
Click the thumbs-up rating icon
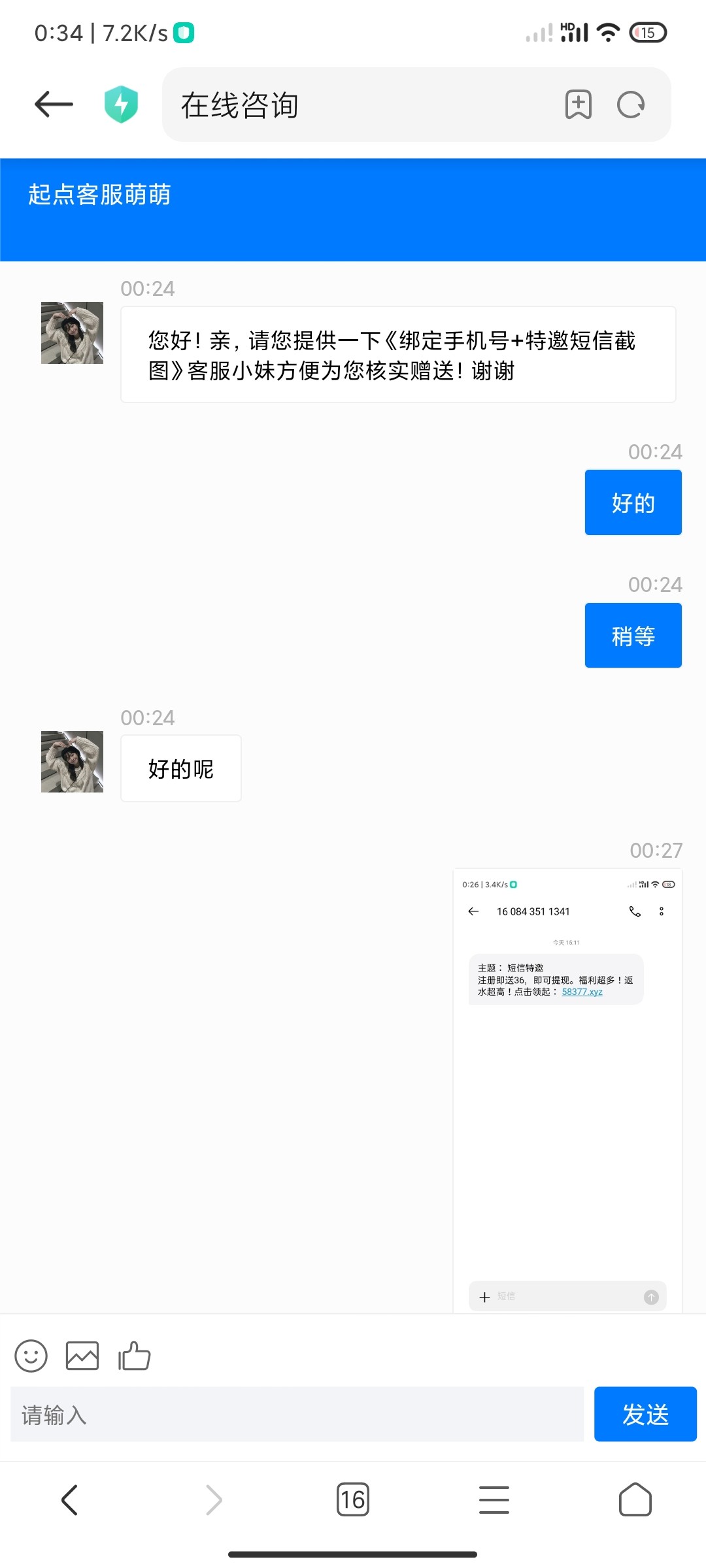tap(134, 1356)
